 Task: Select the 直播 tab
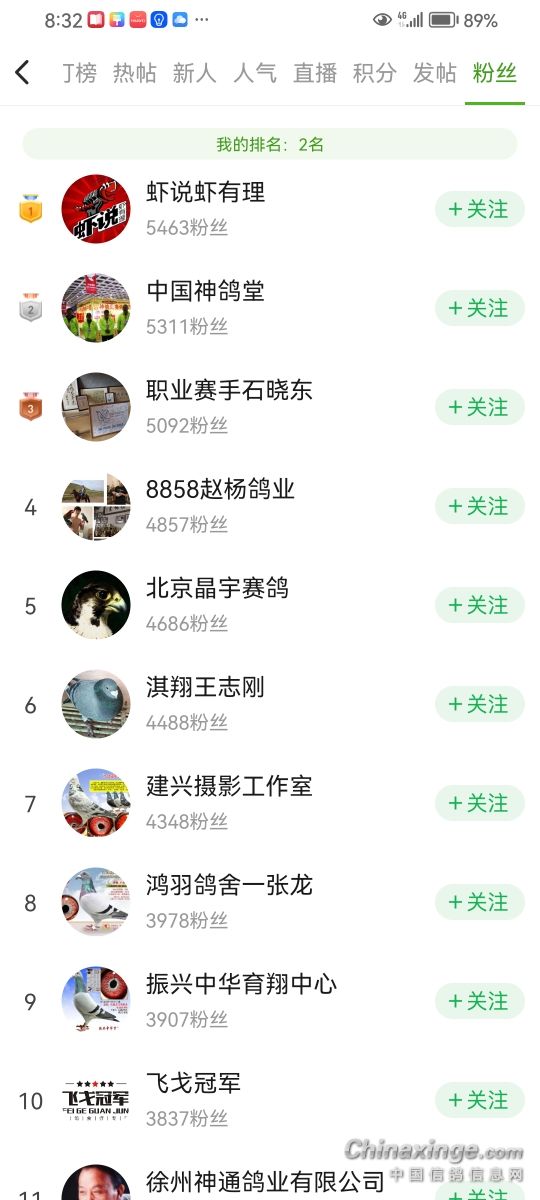[314, 73]
